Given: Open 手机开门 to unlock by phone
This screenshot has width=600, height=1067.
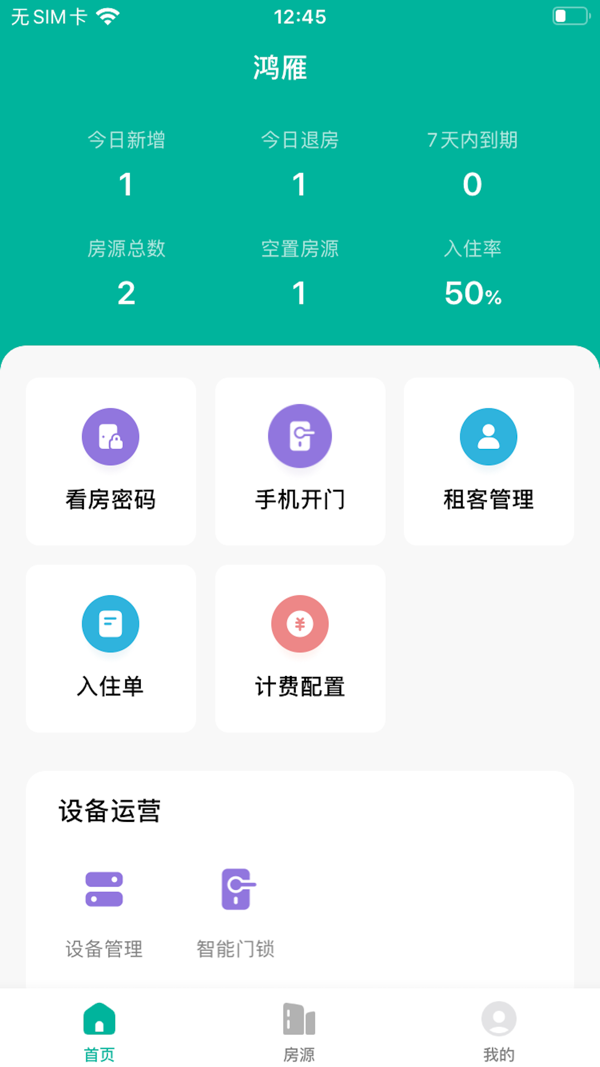Looking at the screenshot, I should (x=300, y=461).
